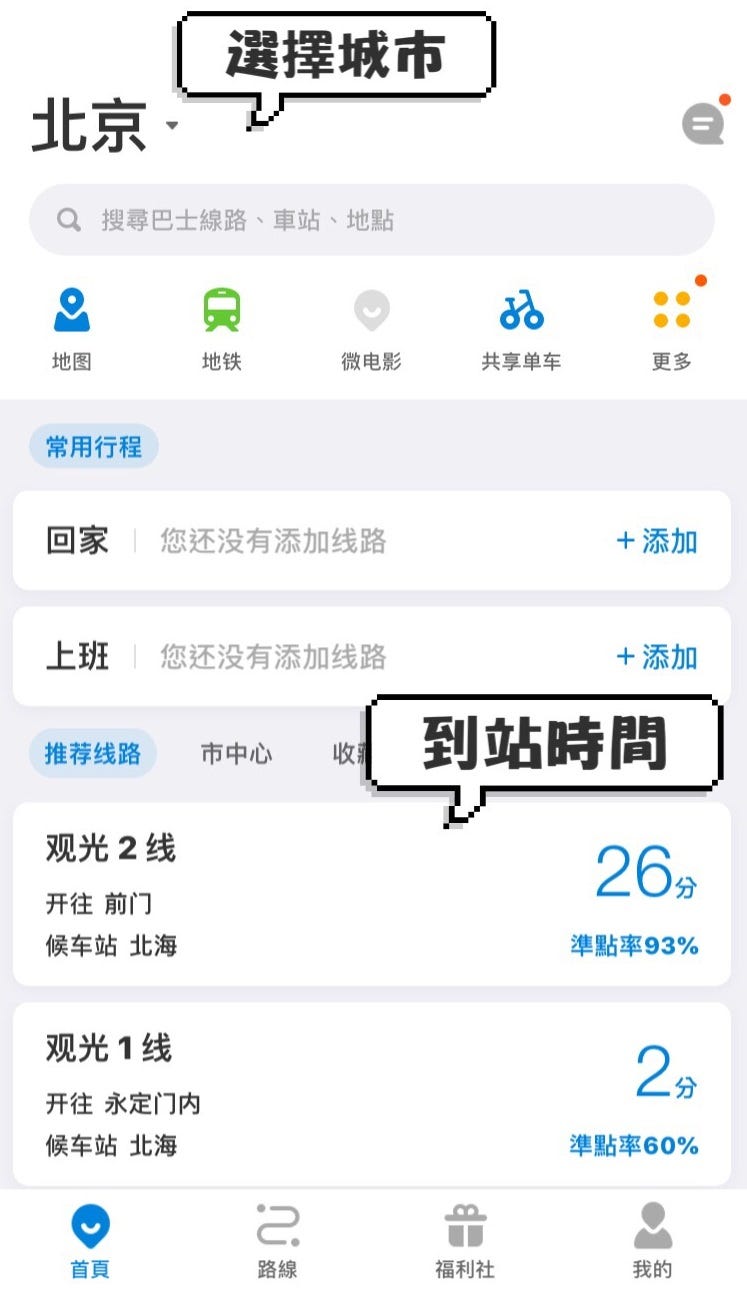747x1289 pixels.
Task: Open 共享单车 shared bikes
Action: pyautogui.click(x=521, y=328)
